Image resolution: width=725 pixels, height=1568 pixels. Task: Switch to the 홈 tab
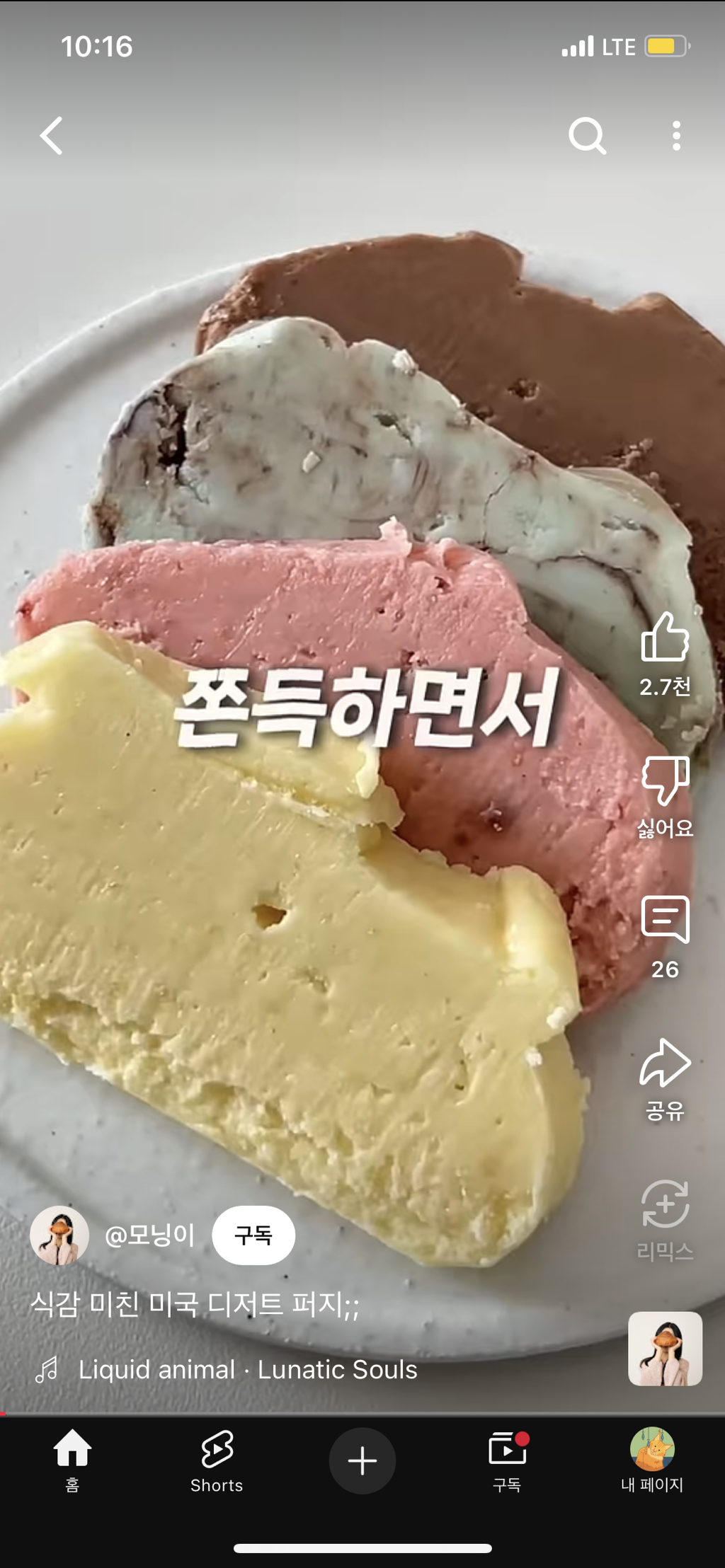[72, 1460]
